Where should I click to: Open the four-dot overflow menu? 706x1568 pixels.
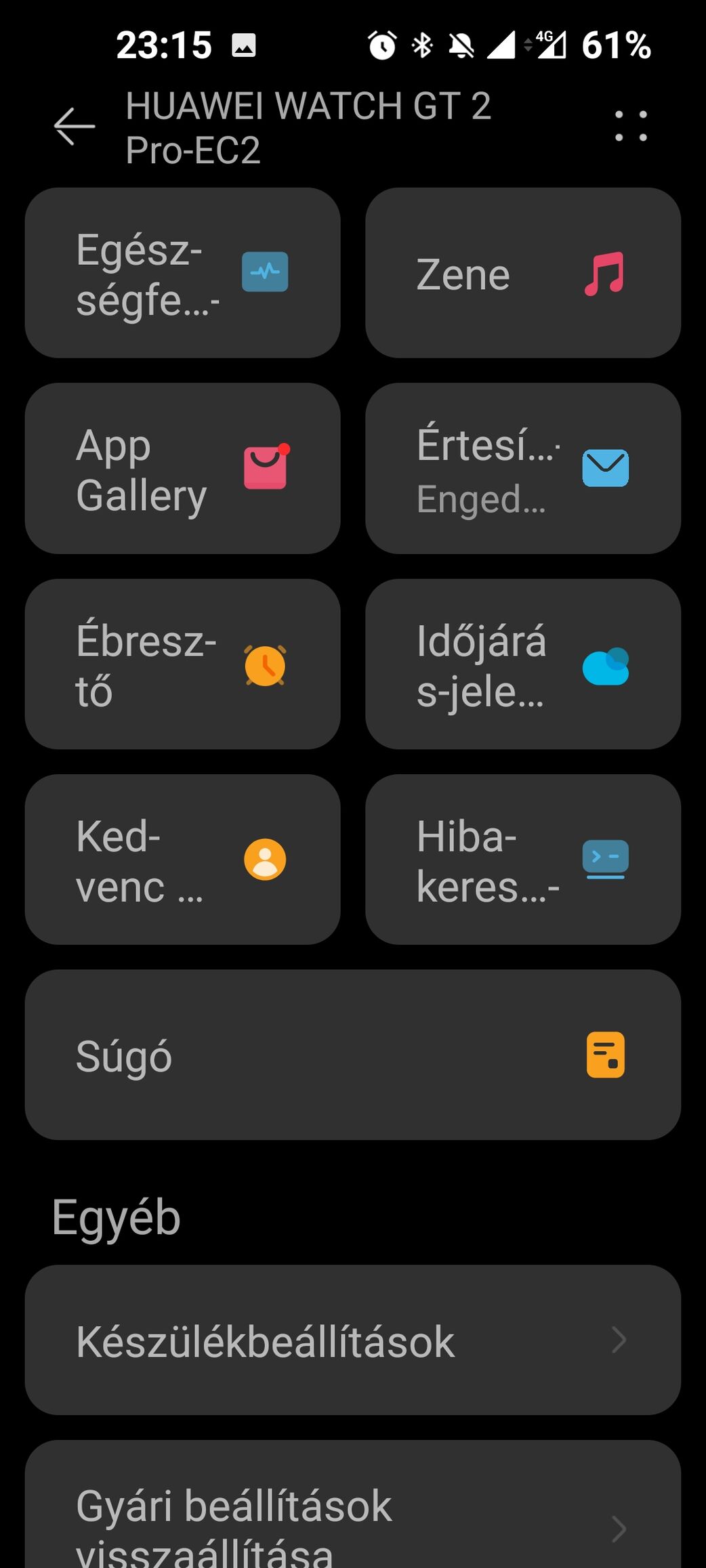click(631, 127)
